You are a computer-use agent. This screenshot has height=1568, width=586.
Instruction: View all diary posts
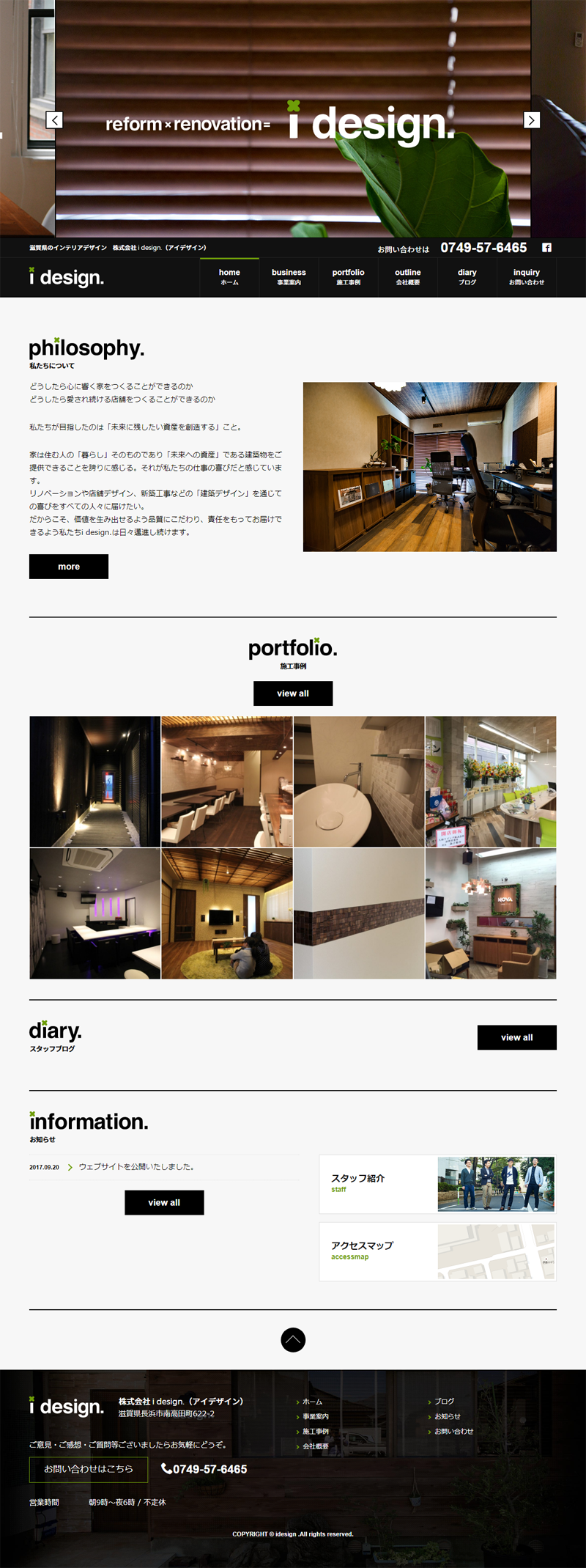516,1037
